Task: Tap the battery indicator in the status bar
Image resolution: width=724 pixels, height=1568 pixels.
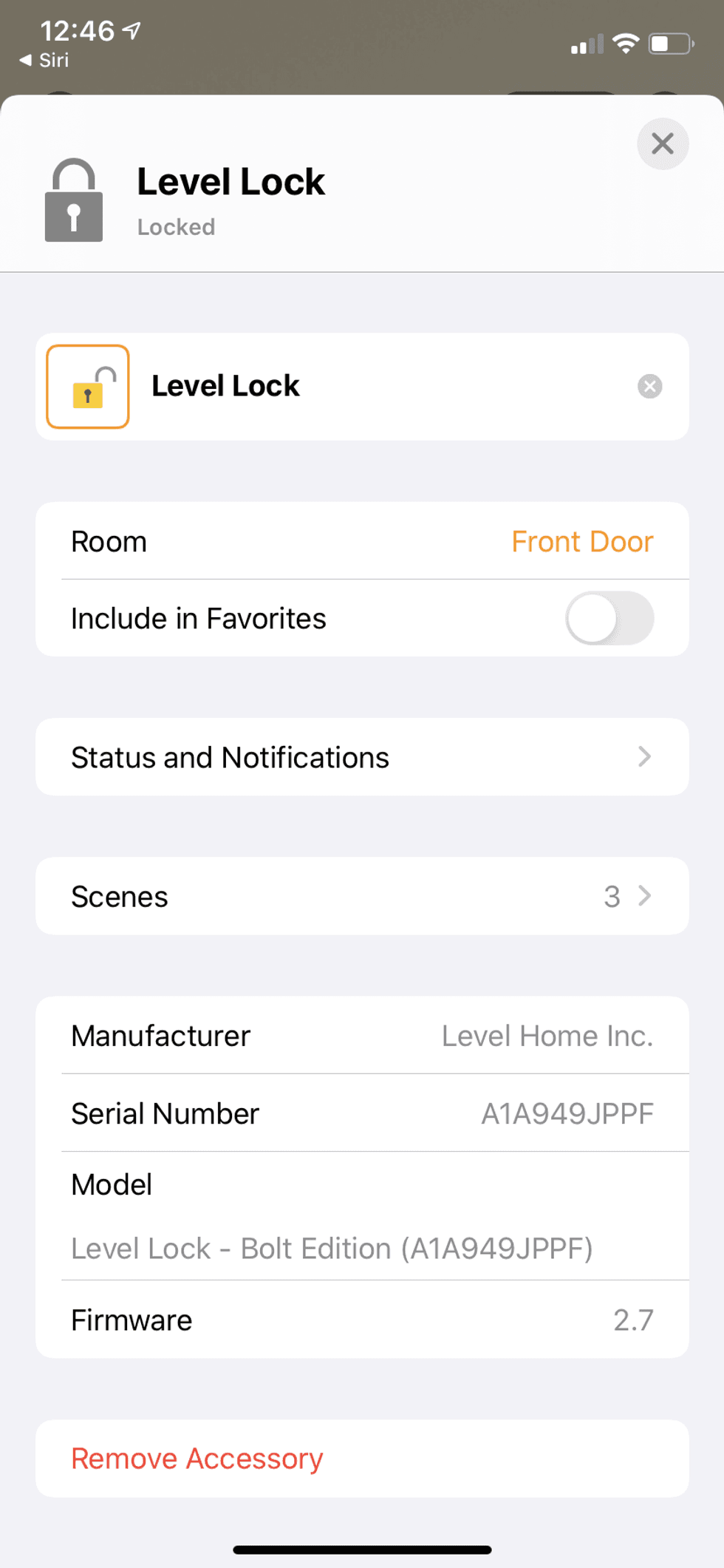Action: coord(667,43)
